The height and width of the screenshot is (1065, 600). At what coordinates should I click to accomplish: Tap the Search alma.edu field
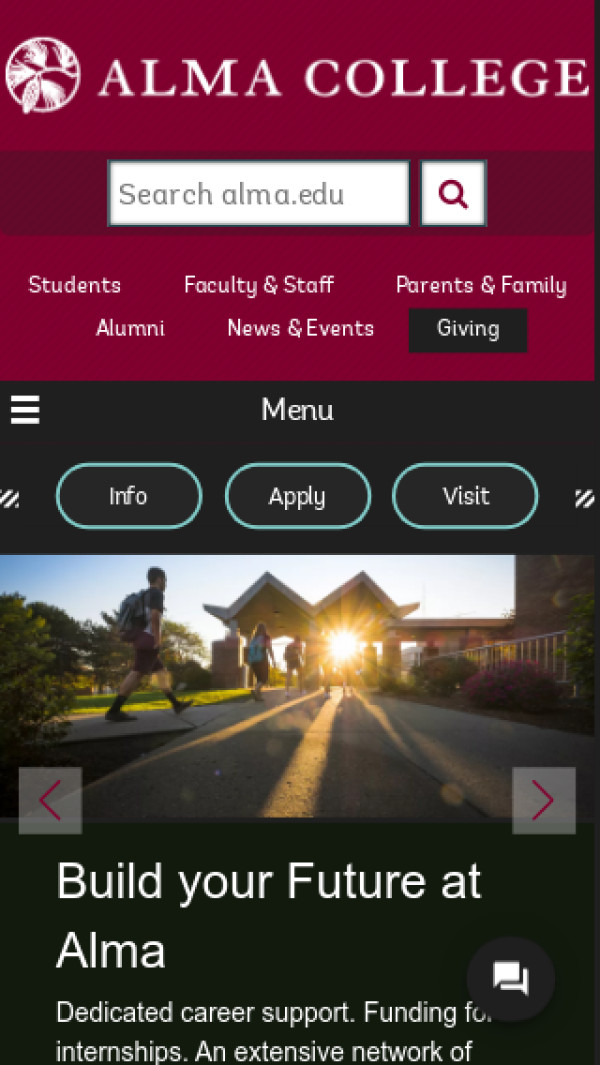tap(258, 193)
